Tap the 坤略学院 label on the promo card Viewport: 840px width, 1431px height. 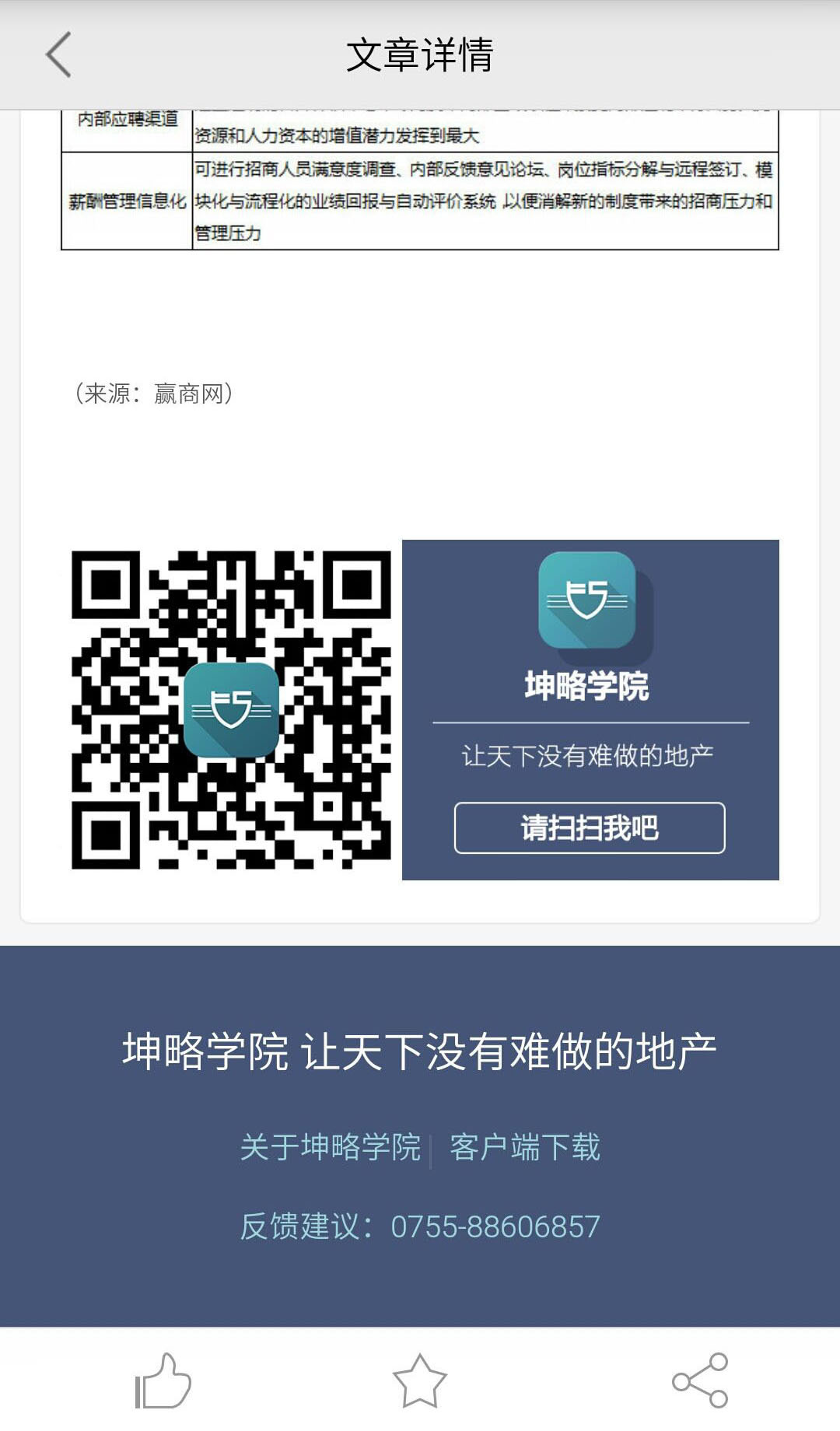(590, 684)
